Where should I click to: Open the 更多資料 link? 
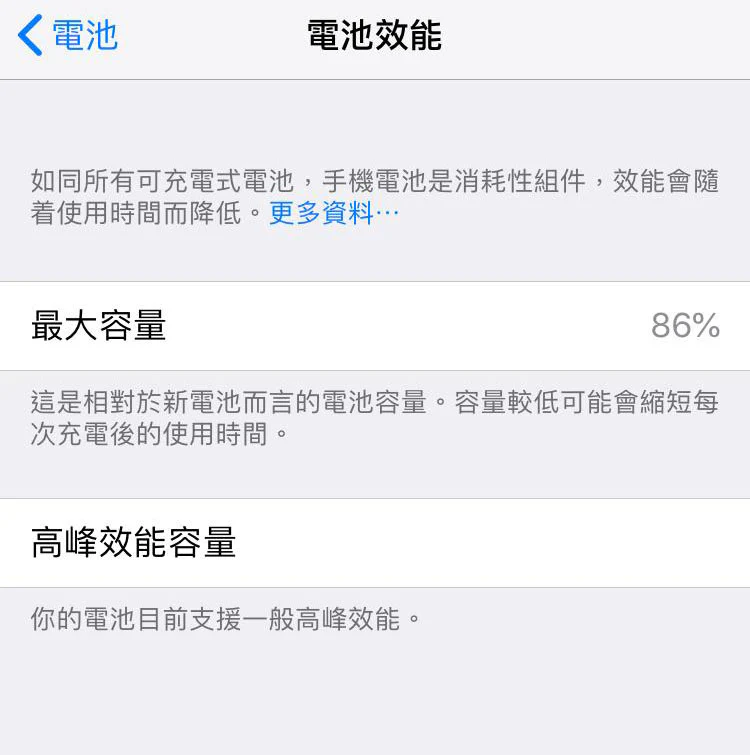click(333, 213)
